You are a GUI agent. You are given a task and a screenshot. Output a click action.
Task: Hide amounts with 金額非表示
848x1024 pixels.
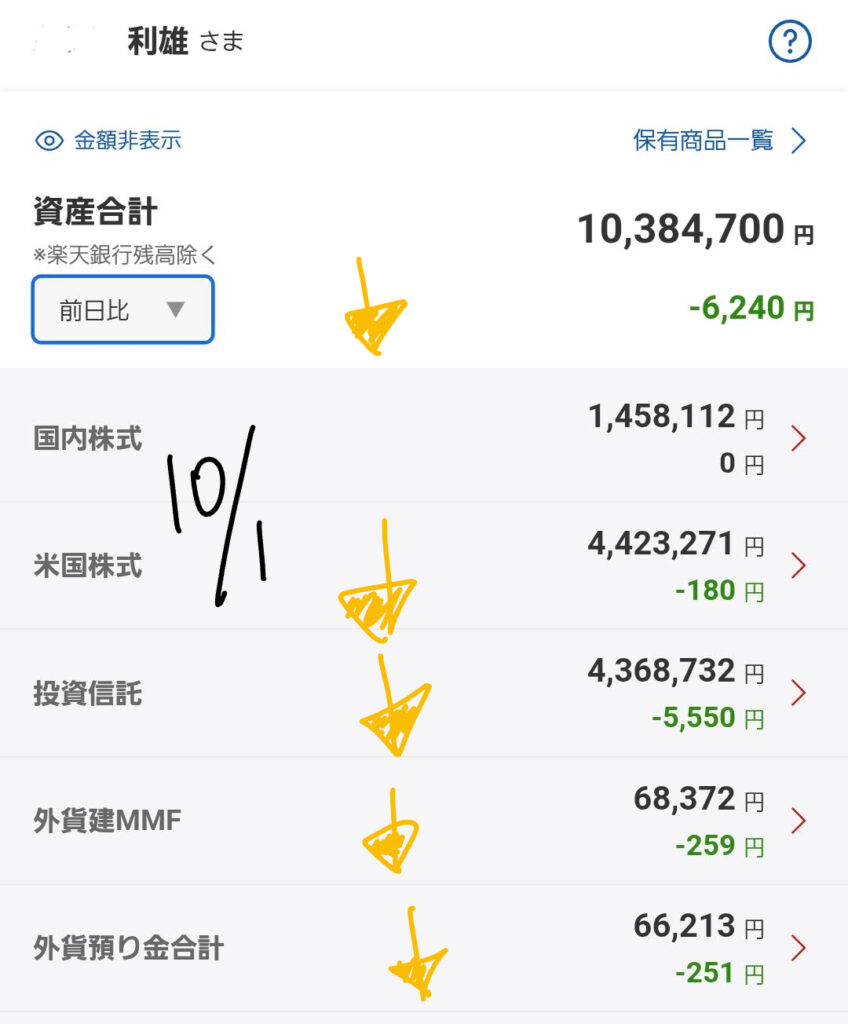(109, 140)
